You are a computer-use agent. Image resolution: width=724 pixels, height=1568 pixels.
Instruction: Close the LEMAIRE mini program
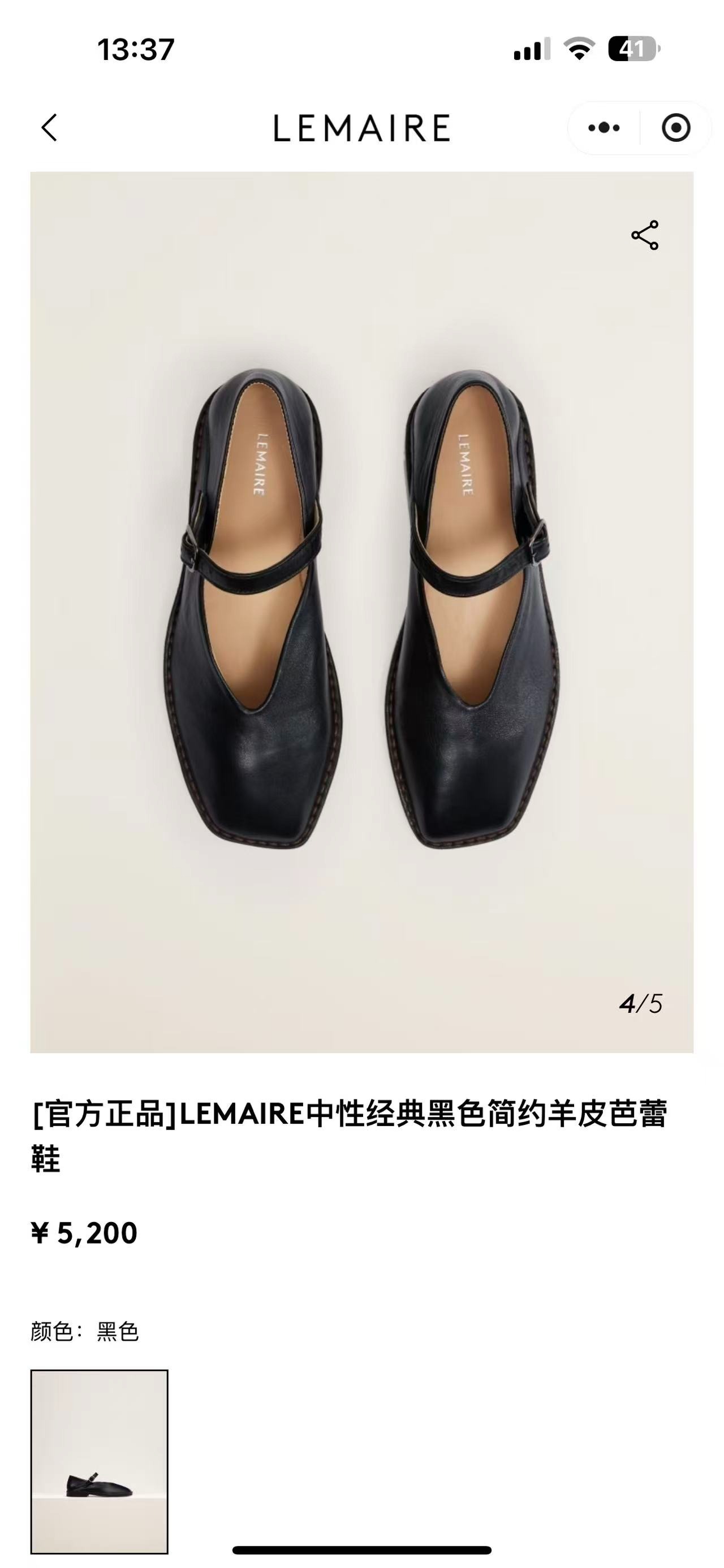point(675,128)
